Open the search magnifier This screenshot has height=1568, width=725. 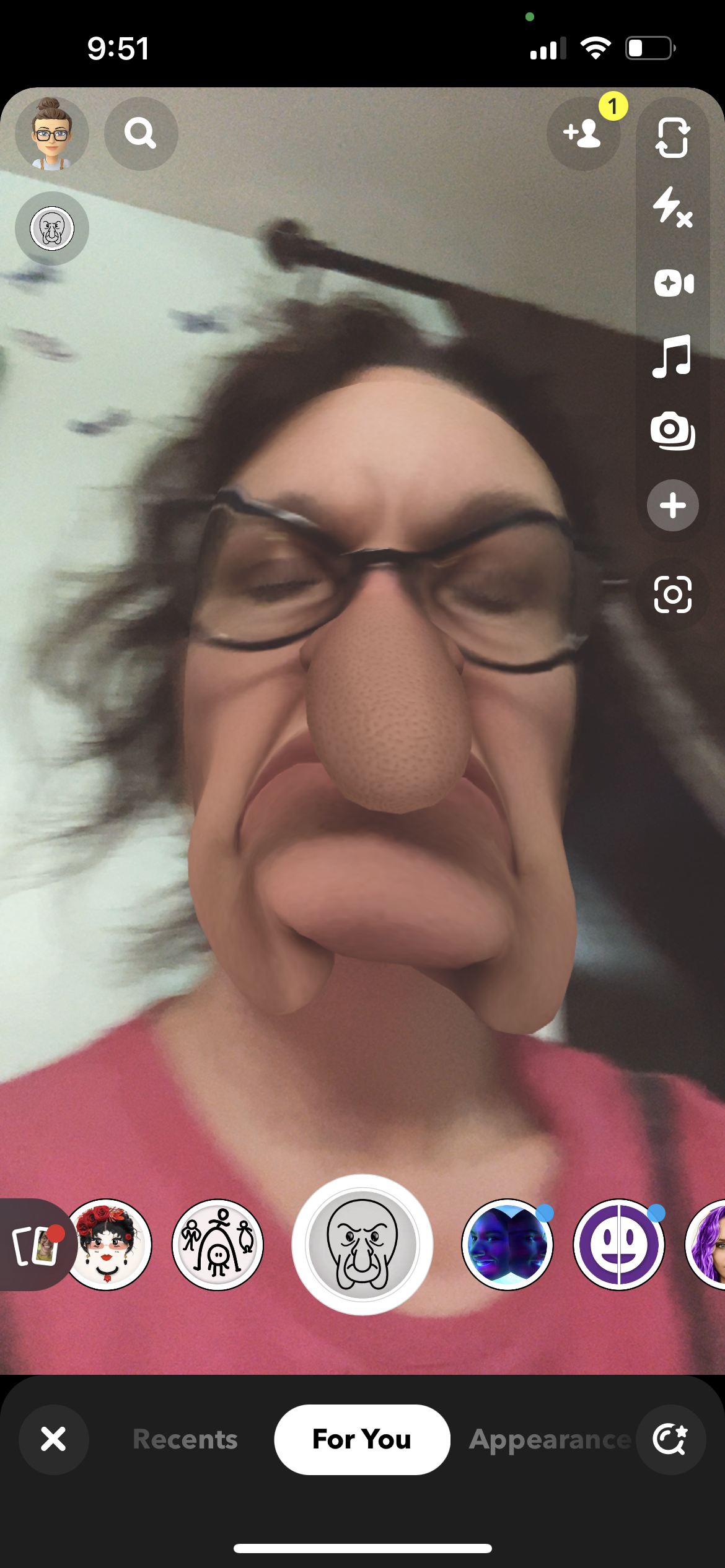(x=141, y=134)
